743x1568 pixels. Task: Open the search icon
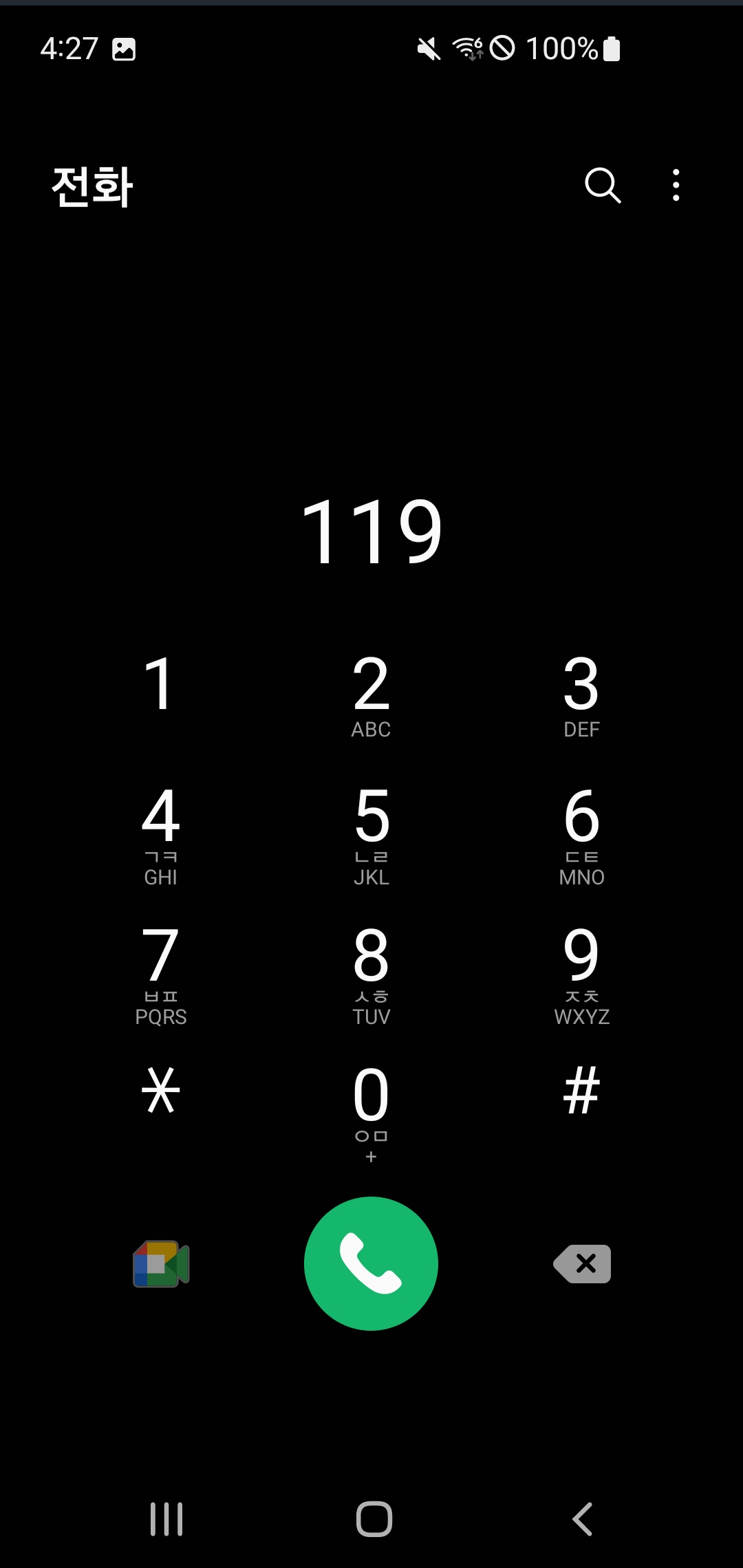(603, 186)
